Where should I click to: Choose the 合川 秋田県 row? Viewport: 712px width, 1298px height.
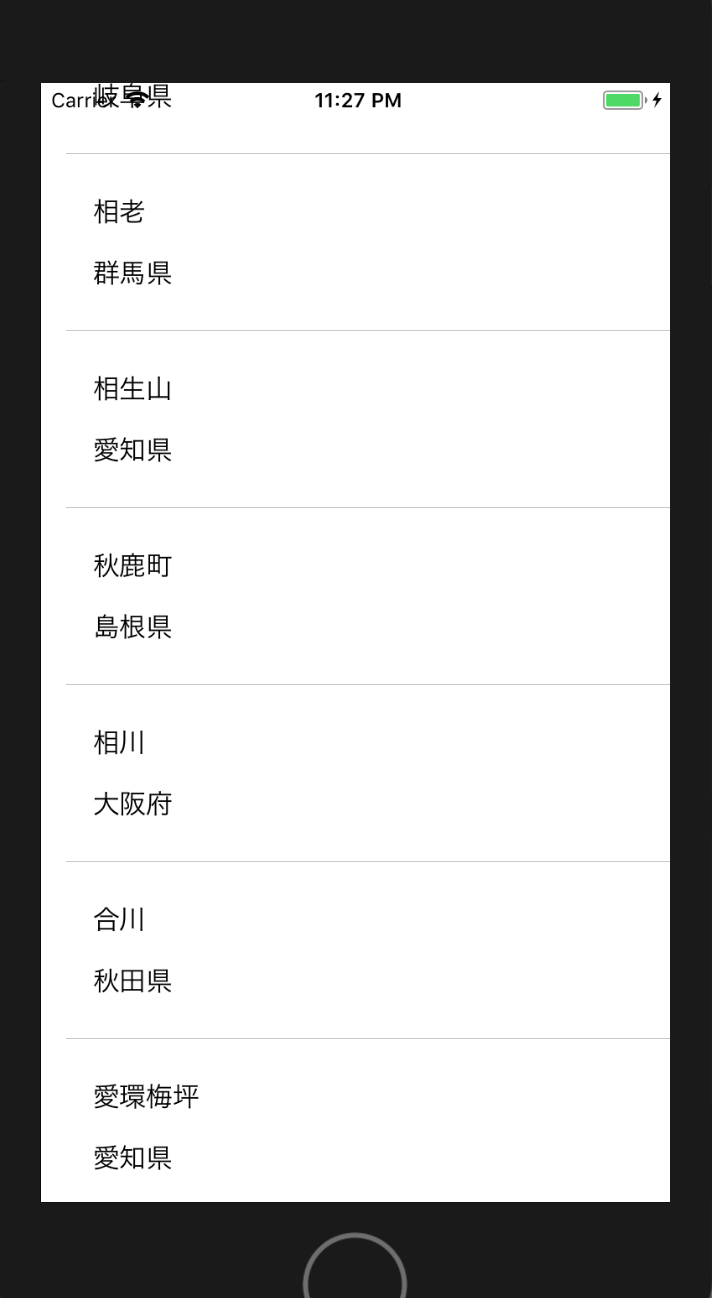pyautogui.click(x=355, y=950)
